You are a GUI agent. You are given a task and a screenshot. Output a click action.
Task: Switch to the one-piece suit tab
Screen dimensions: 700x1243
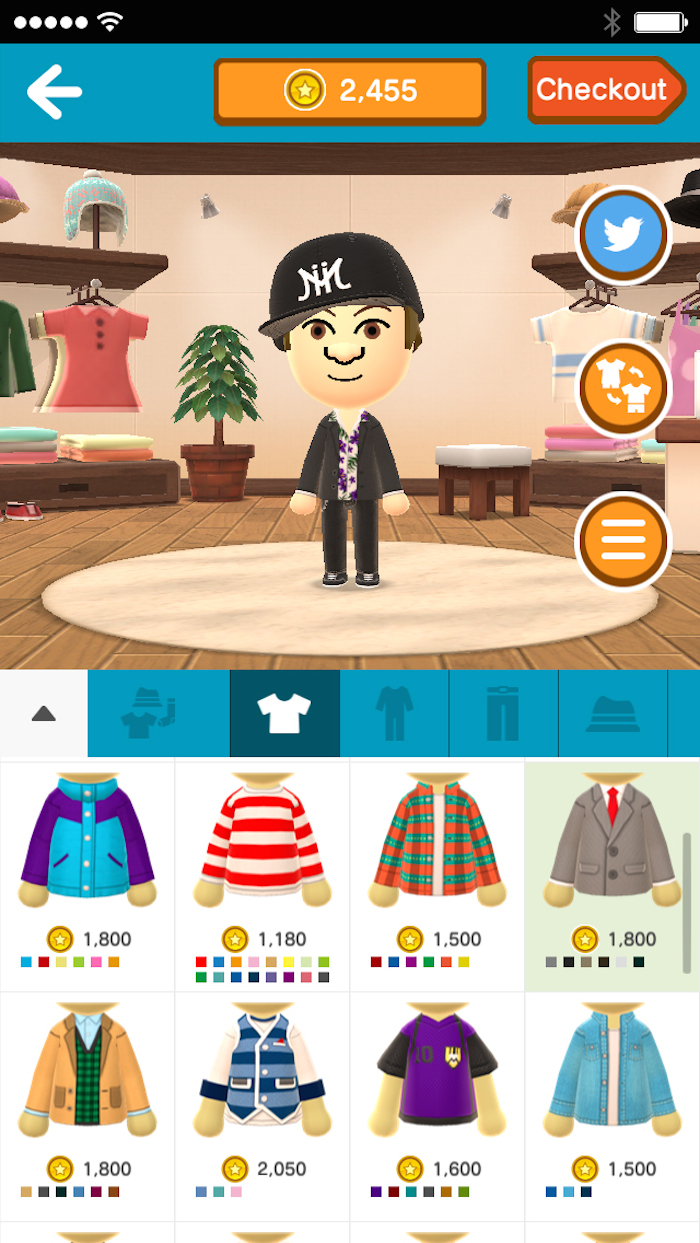pos(394,714)
